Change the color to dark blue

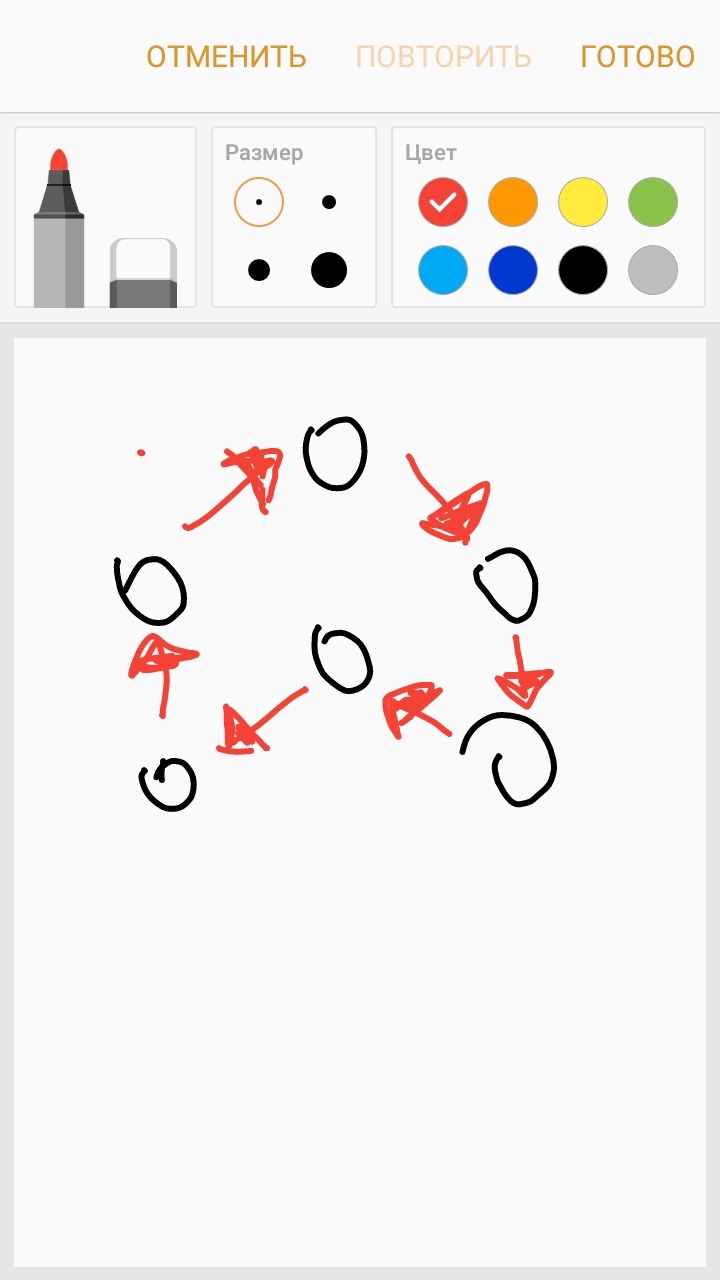click(513, 270)
